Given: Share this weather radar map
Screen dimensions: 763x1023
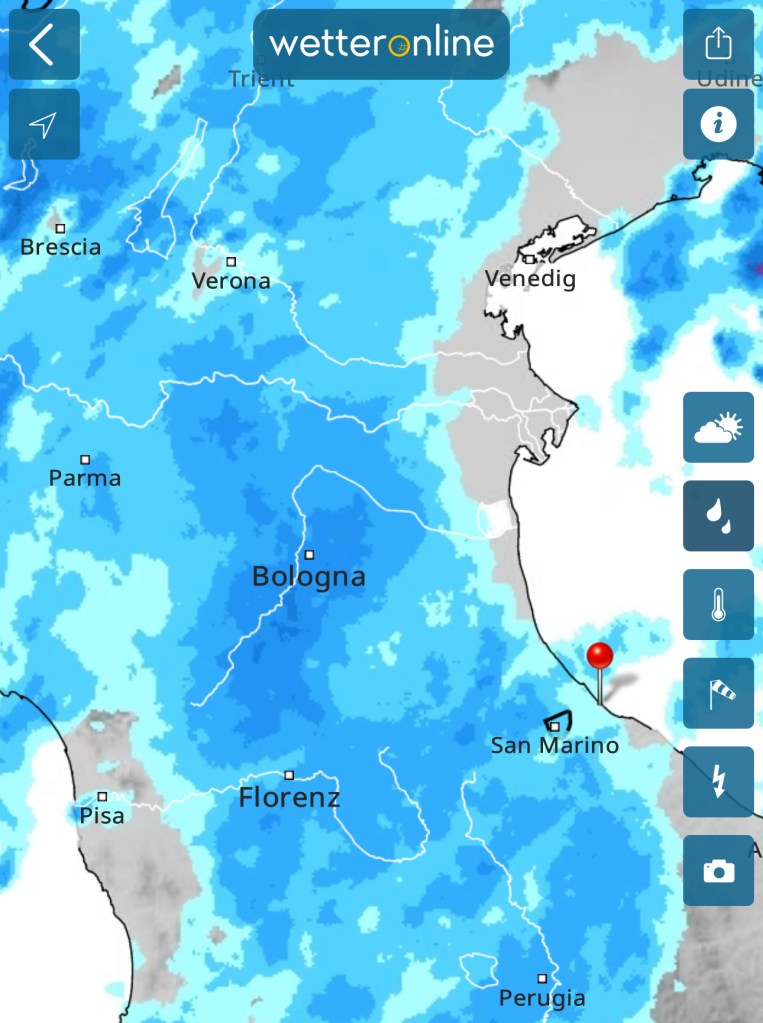Looking at the screenshot, I should (x=718, y=45).
